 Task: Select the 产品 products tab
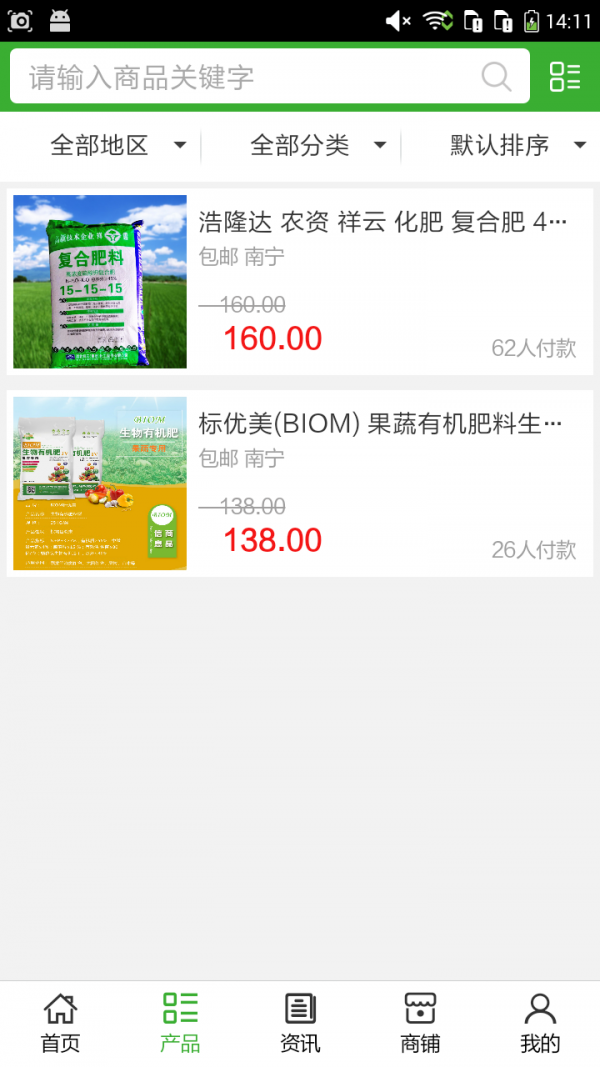click(x=180, y=1024)
